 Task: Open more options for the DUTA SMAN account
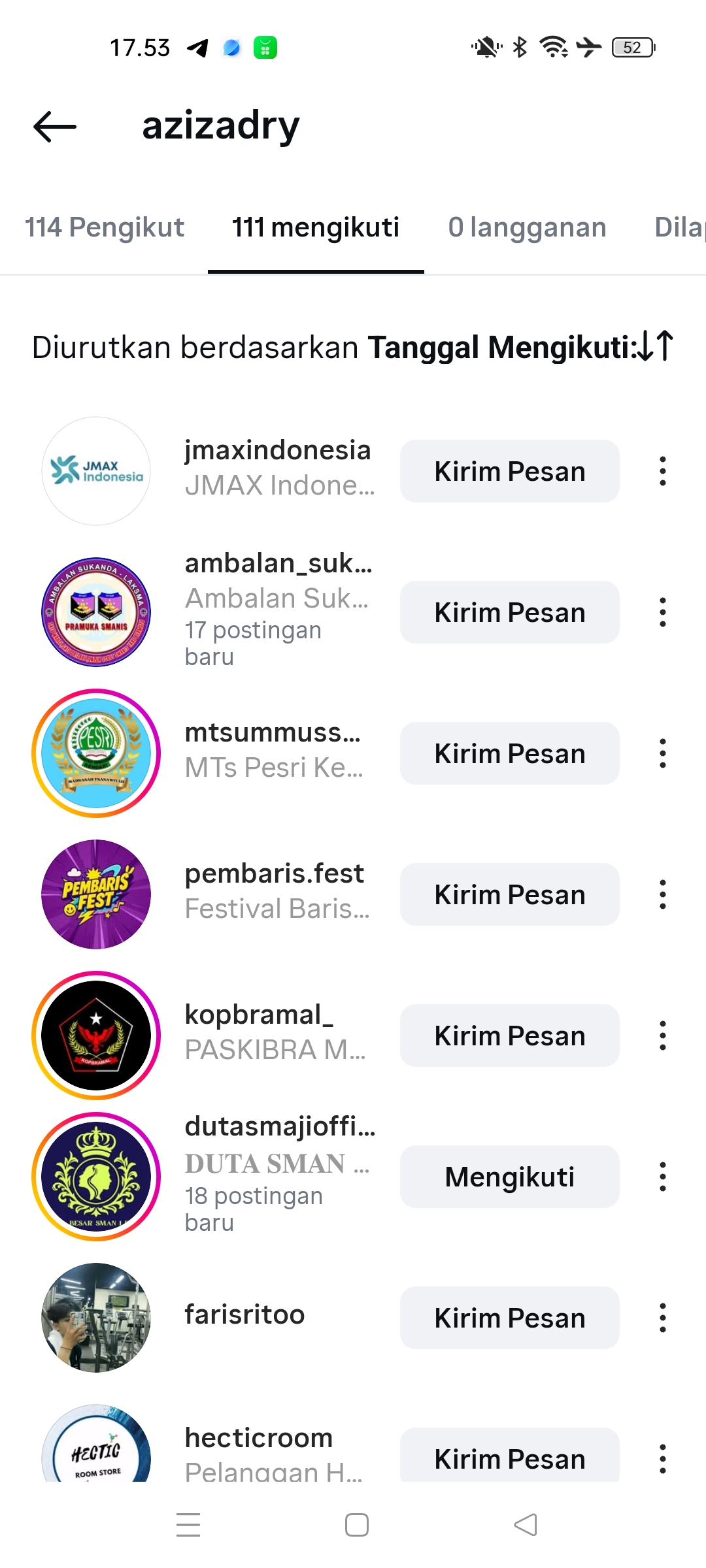click(663, 1177)
